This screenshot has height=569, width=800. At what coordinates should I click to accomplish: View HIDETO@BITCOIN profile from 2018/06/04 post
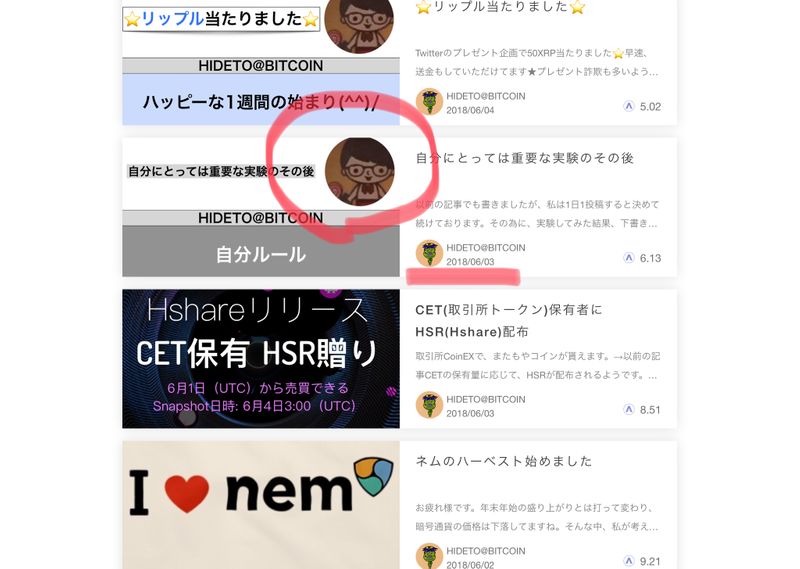(x=485, y=95)
